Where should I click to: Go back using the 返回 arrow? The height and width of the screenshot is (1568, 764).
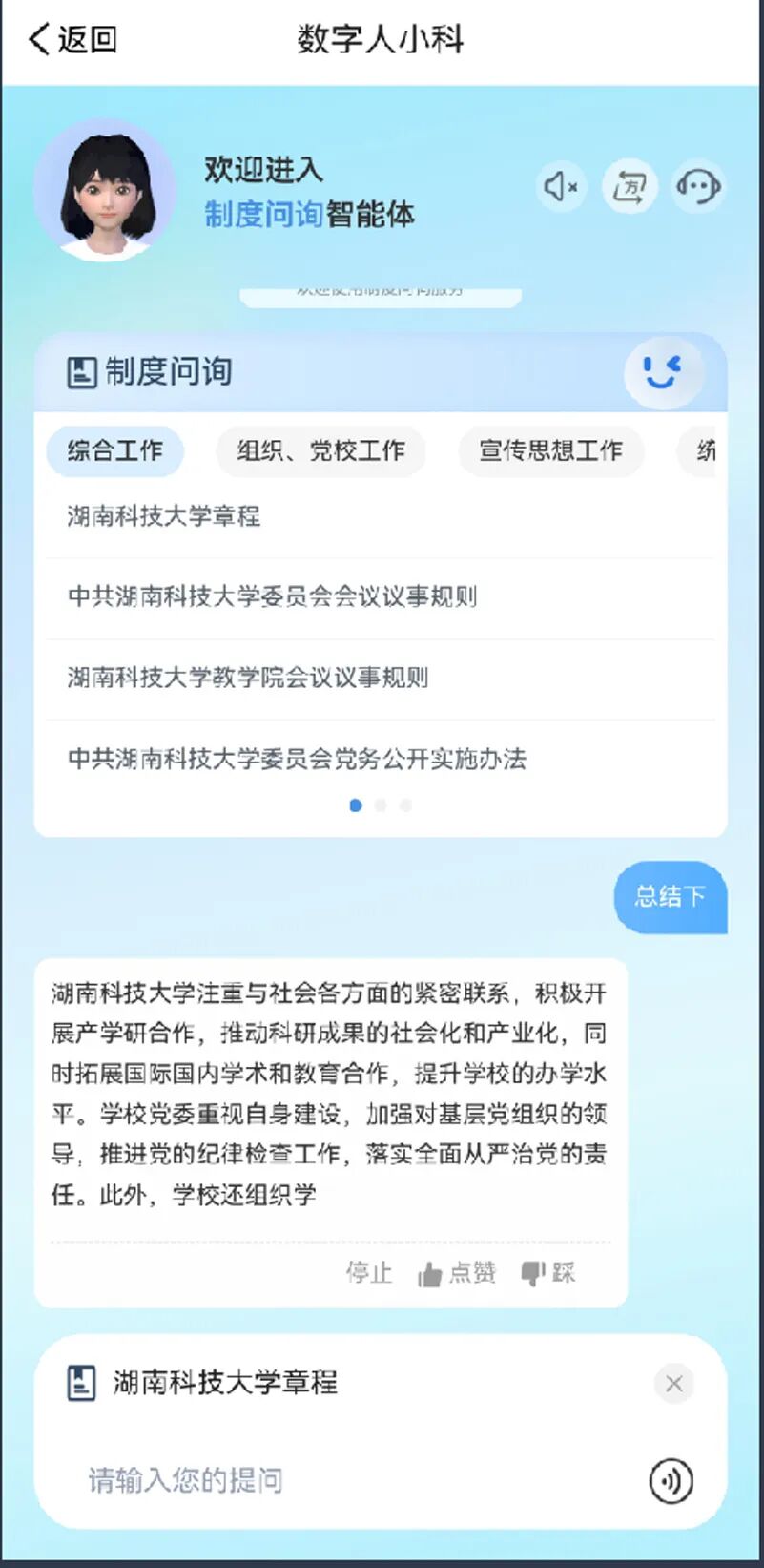(x=71, y=39)
